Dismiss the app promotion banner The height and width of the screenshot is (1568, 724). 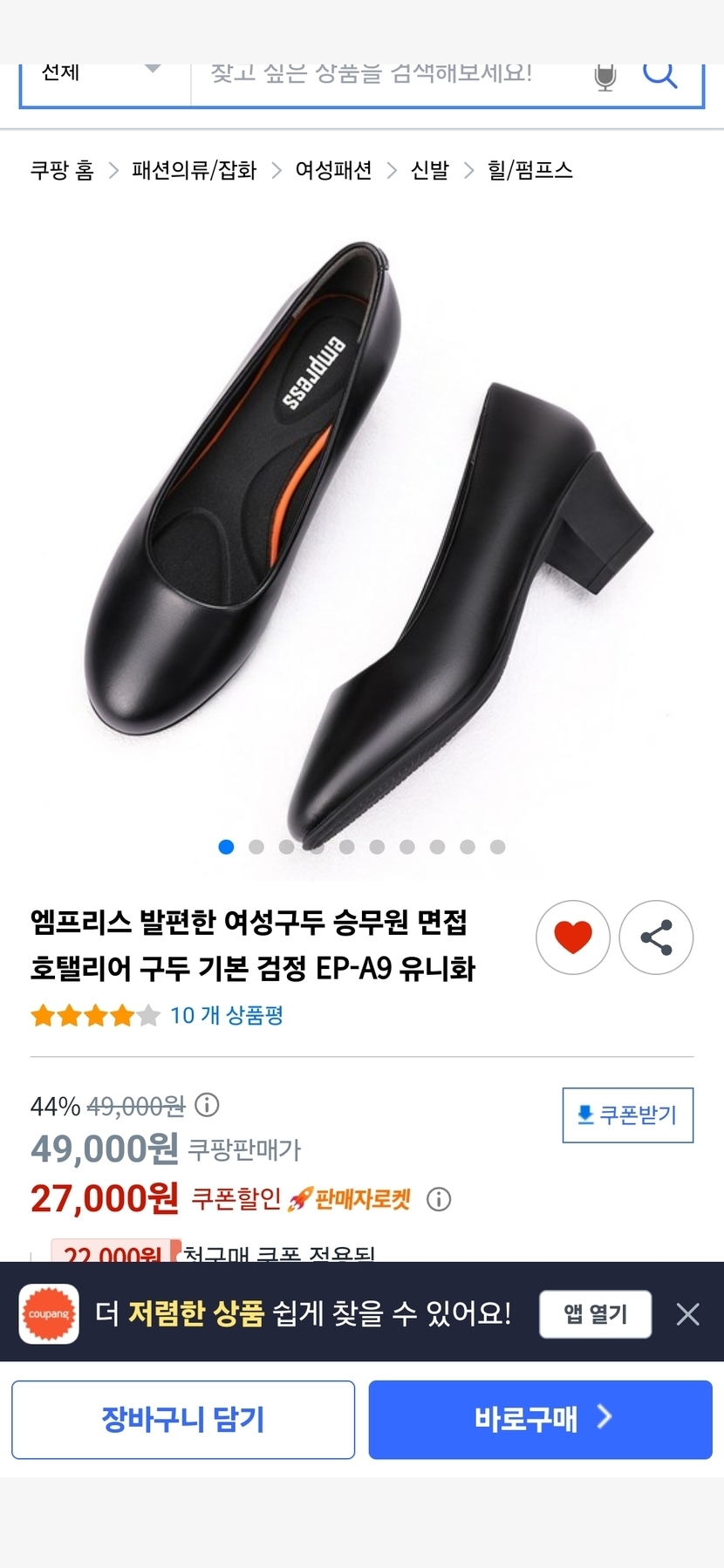point(687,1313)
